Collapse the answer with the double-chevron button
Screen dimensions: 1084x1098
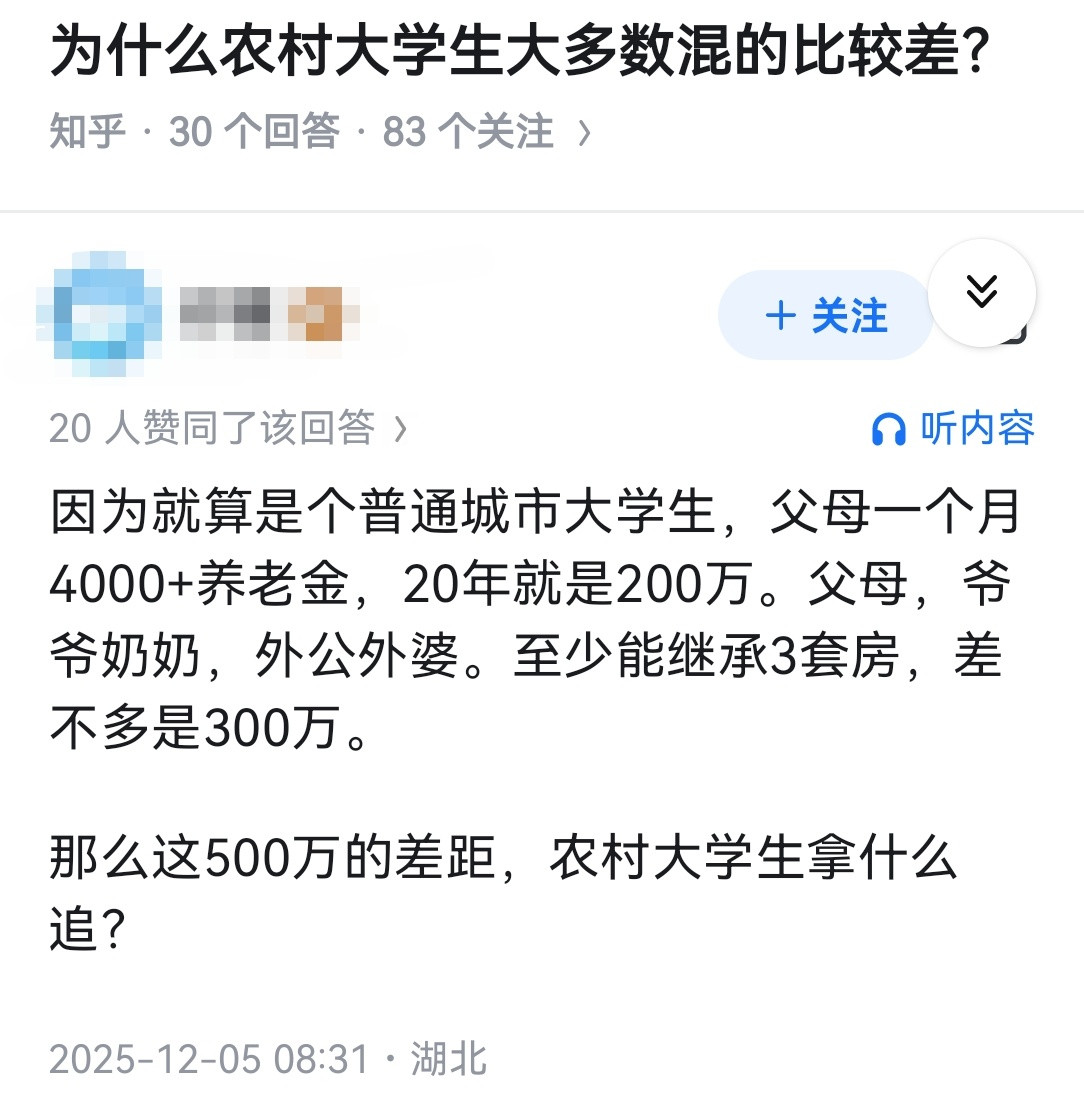tap(983, 292)
